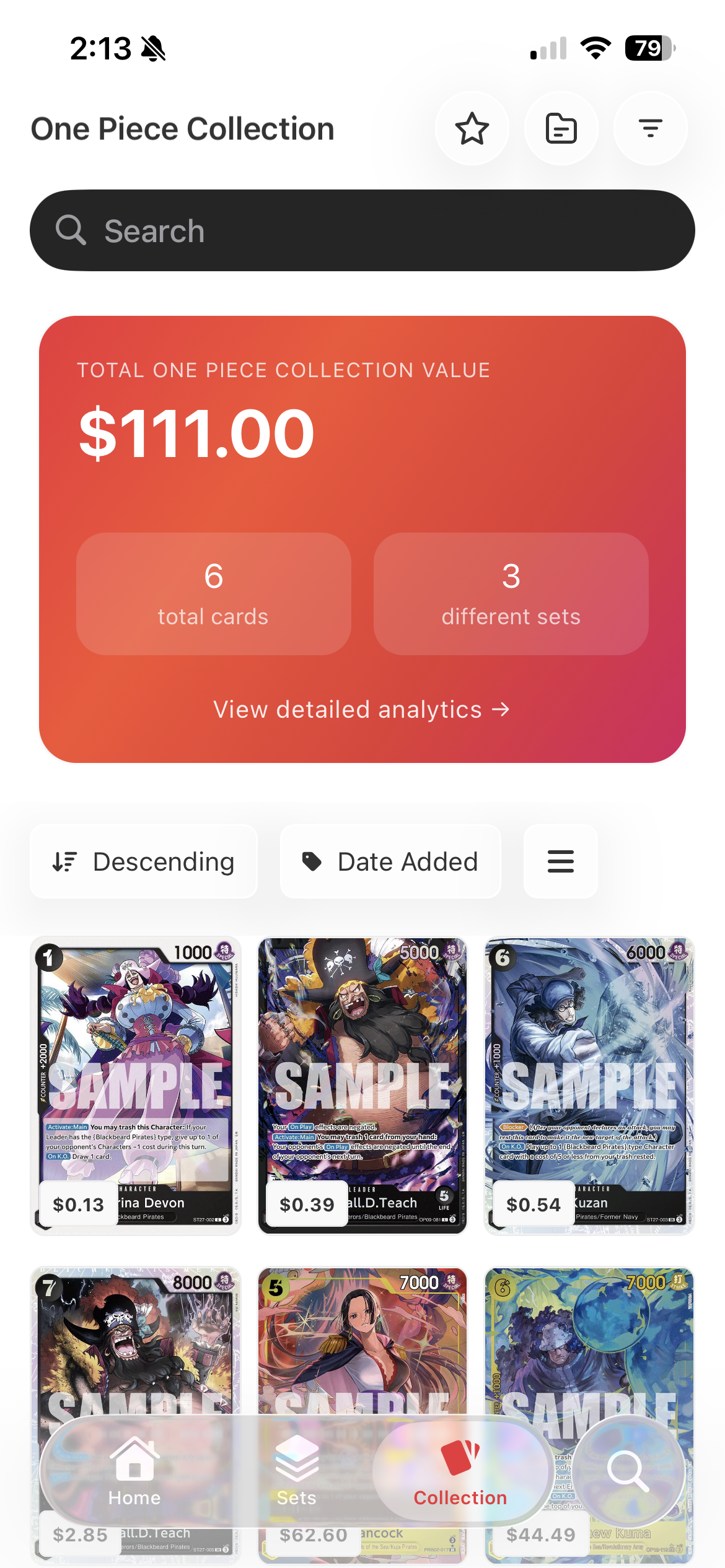Mark collection as favorite with star icon
725x1568 pixels.
pyautogui.click(x=471, y=128)
